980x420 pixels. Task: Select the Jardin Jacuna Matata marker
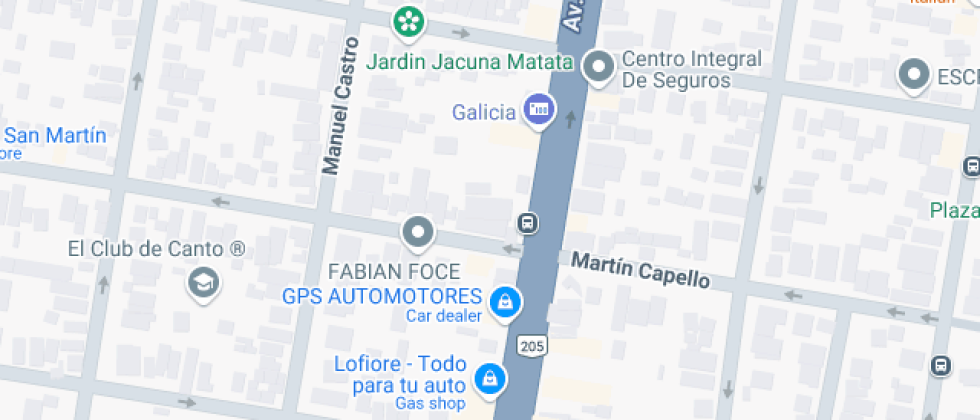(x=408, y=22)
